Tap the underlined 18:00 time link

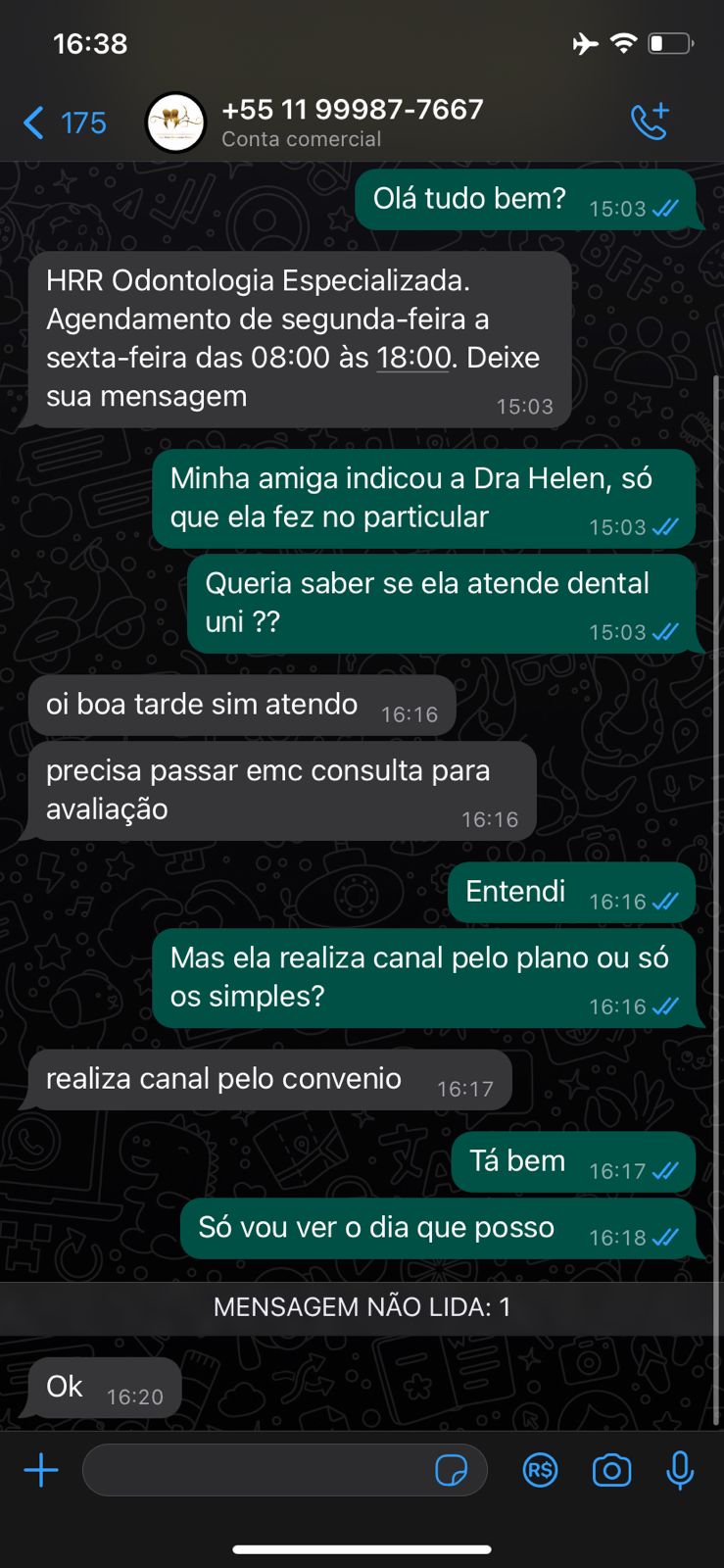tap(413, 358)
